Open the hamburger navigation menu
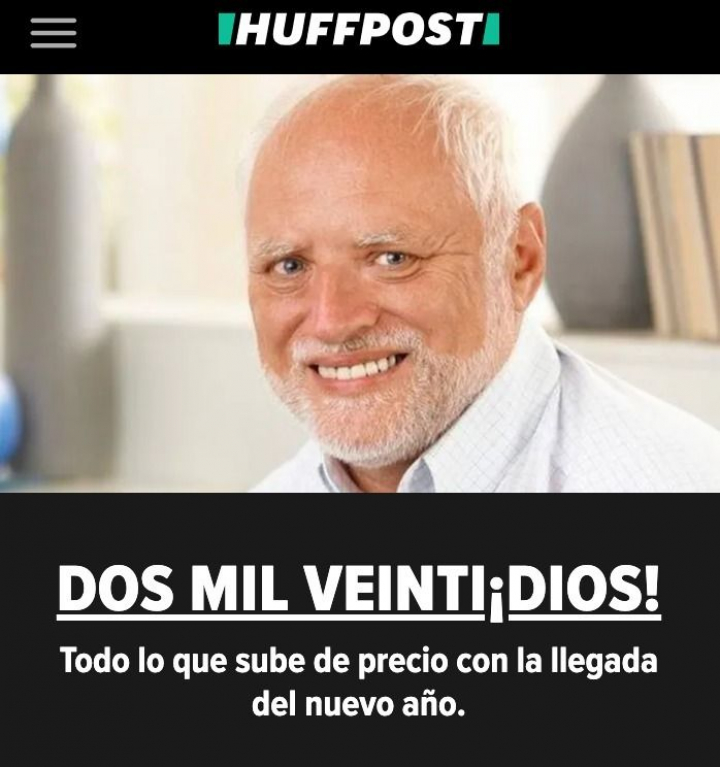720x767 pixels. pos(53,33)
